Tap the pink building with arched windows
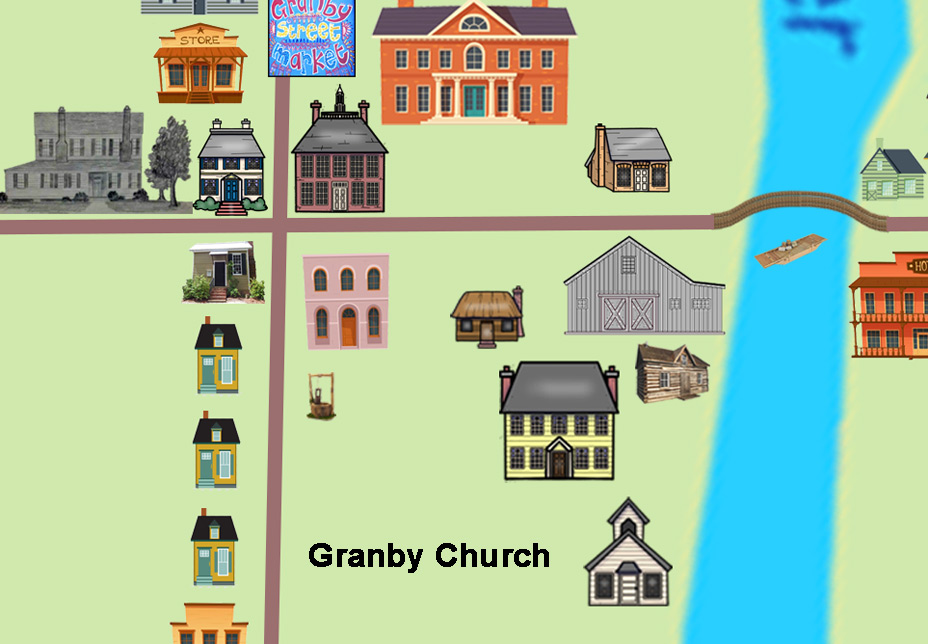The width and height of the screenshot is (928, 644). [x=346, y=302]
